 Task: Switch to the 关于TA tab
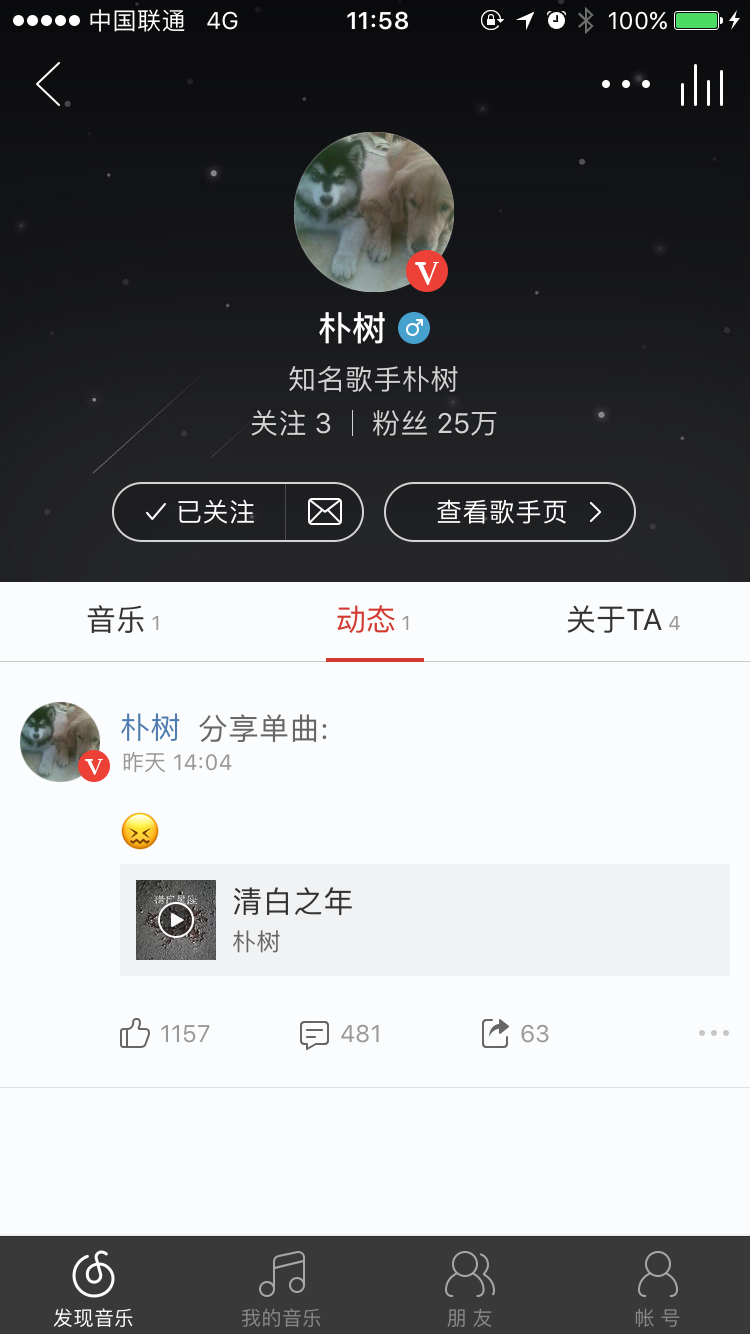click(x=622, y=621)
